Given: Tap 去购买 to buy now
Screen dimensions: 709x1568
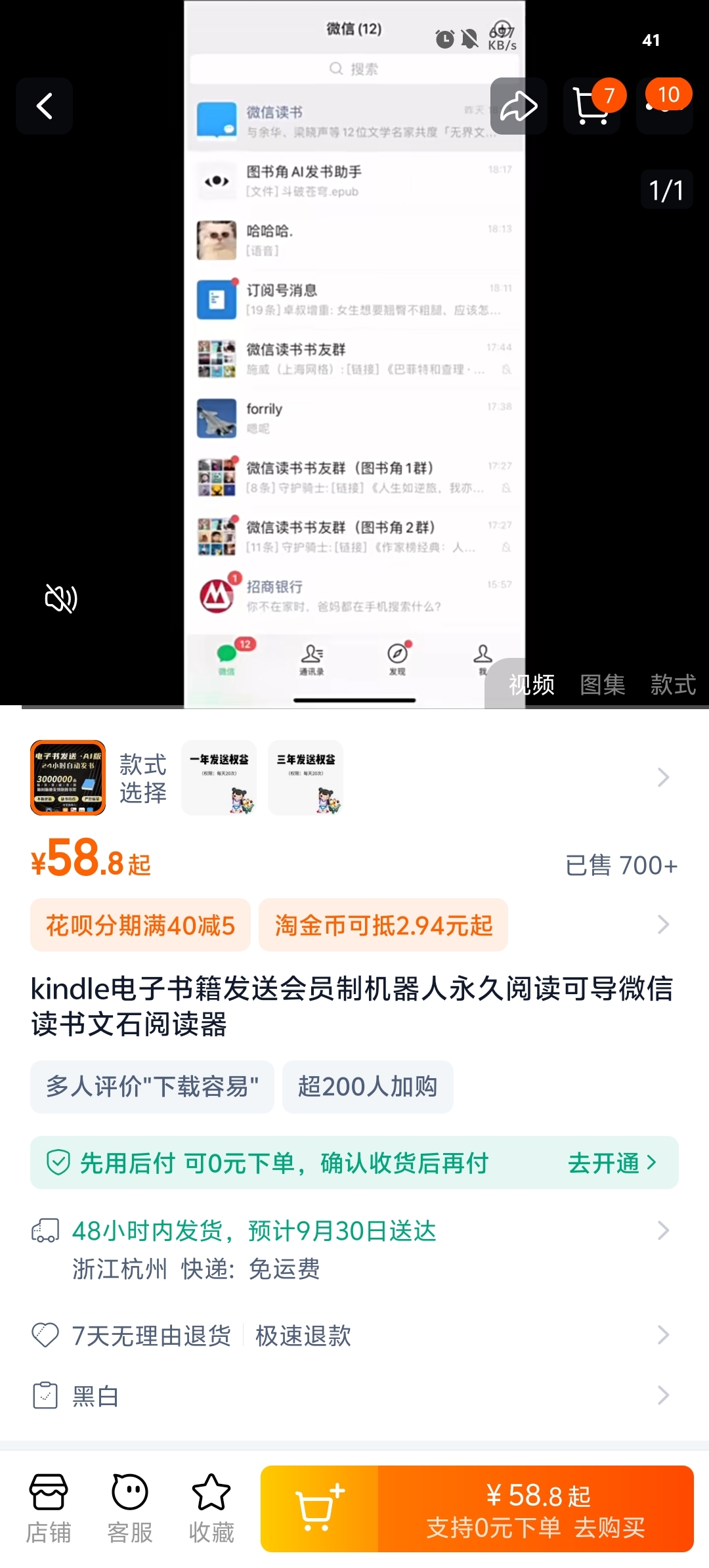Looking at the screenshot, I should [x=536, y=1509].
